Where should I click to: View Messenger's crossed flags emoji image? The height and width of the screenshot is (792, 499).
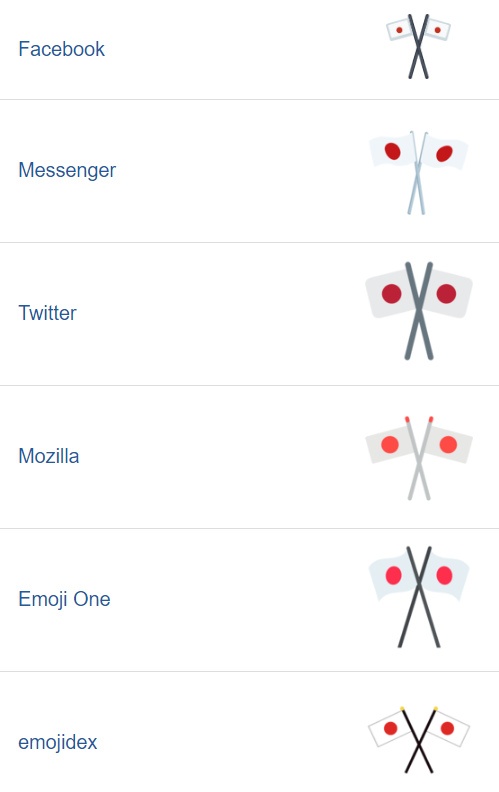(418, 173)
